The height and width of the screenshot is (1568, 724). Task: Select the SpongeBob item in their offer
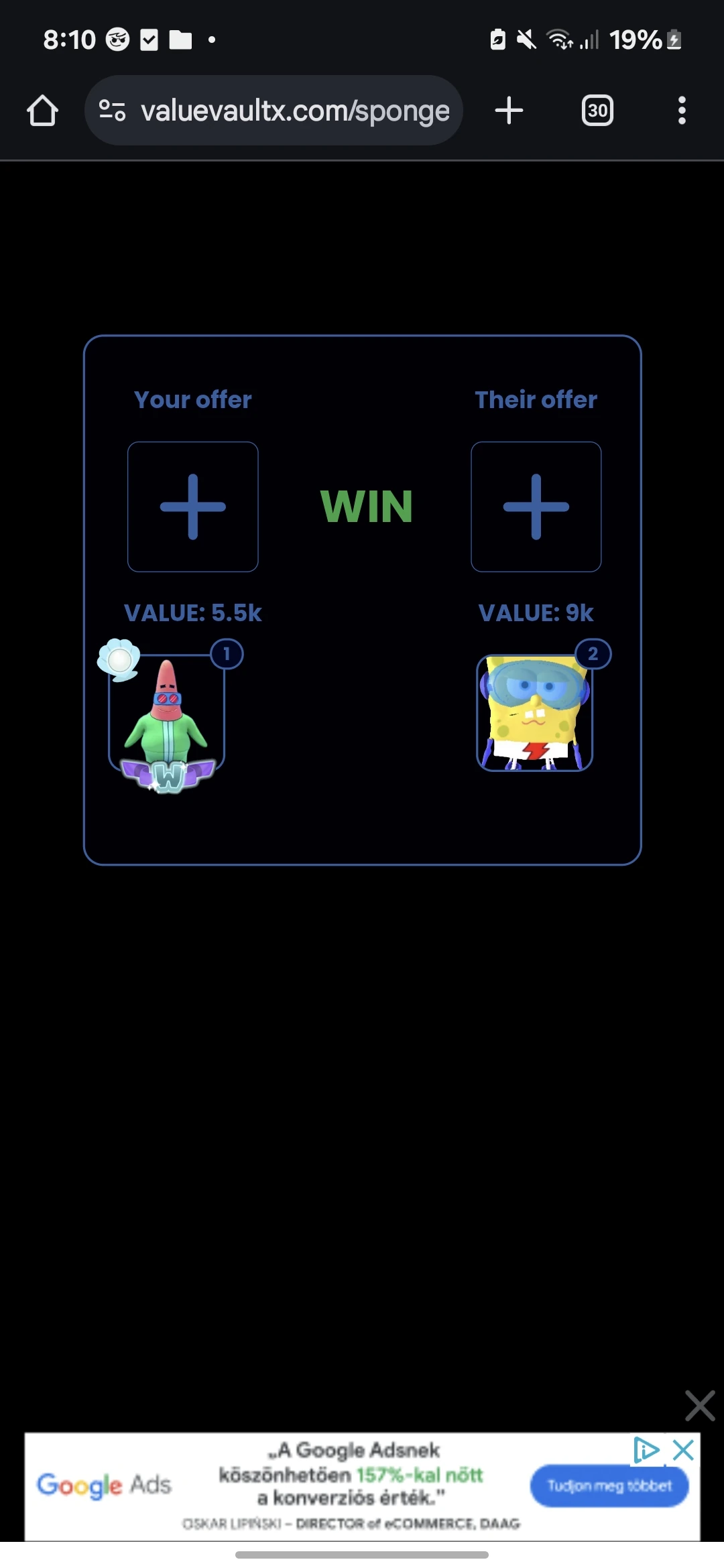[x=535, y=714]
